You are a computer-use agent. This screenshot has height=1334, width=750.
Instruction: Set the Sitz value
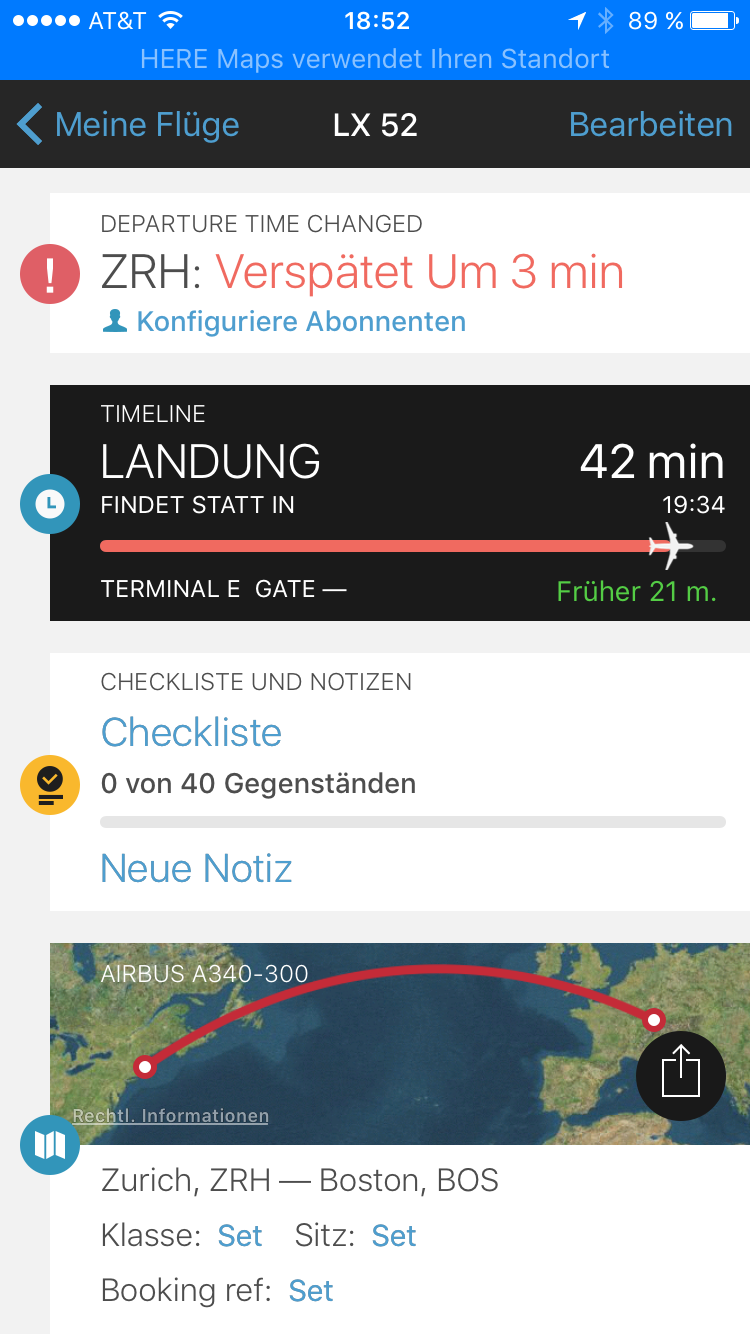click(x=394, y=1236)
